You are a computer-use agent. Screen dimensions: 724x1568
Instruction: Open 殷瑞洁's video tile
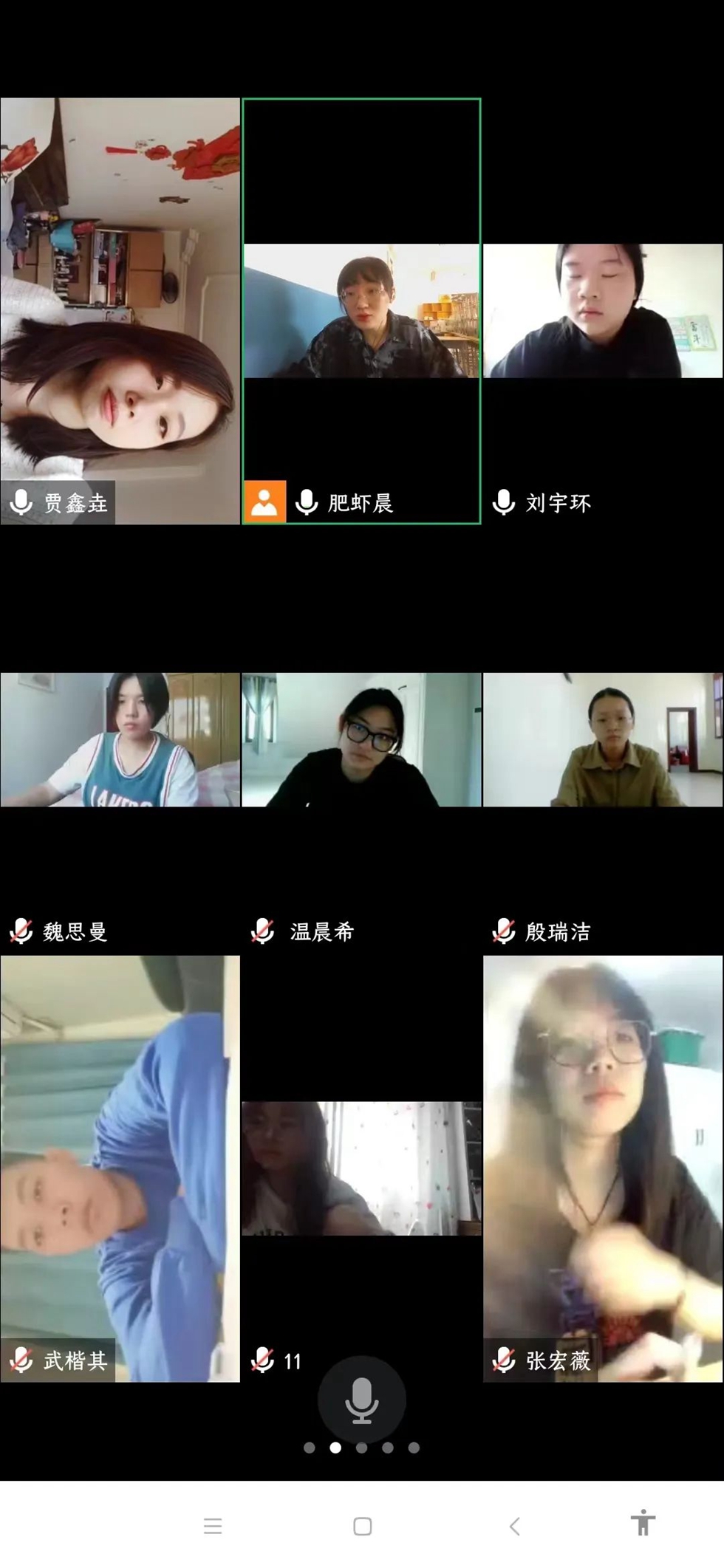click(x=603, y=739)
